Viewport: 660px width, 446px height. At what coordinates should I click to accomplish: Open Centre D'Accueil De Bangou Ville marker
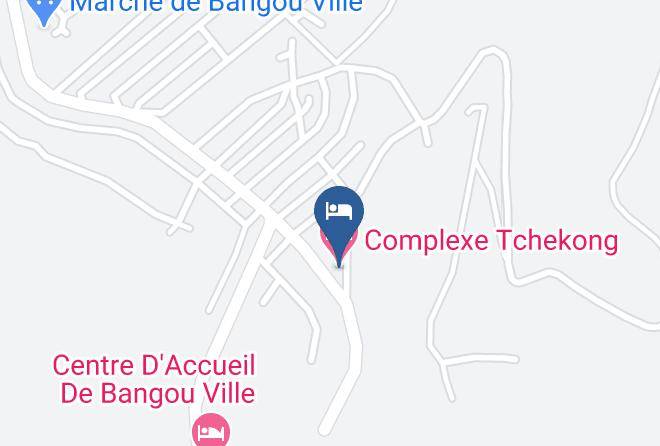[x=211, y=430]
